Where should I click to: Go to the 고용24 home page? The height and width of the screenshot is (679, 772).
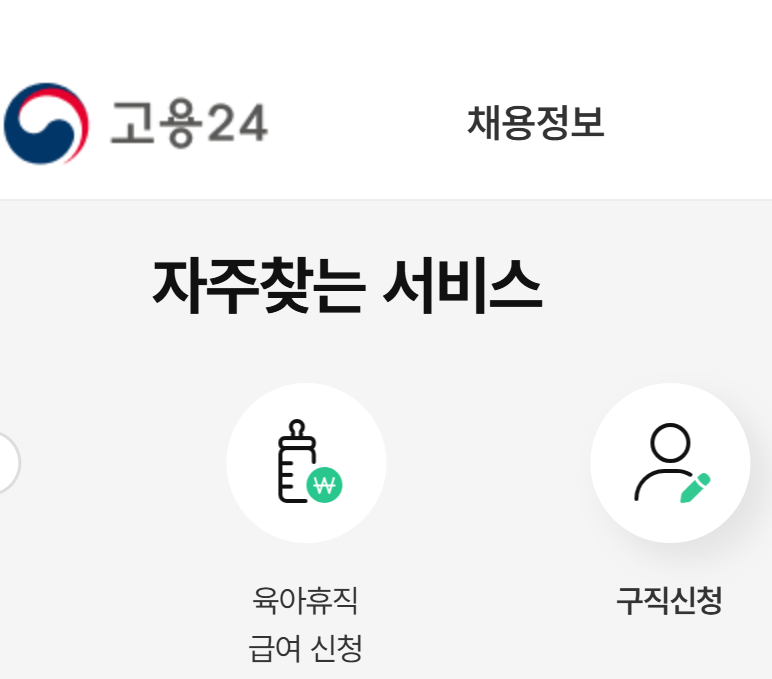135,124
